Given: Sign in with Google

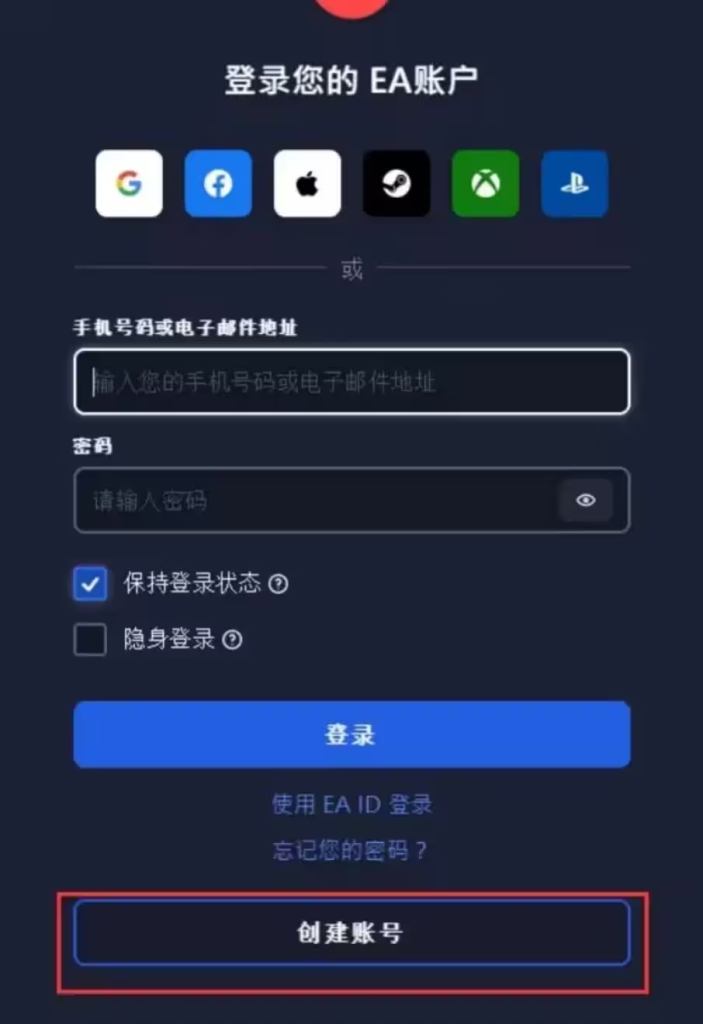Looking at the screenshot, I should coord(129,184).
